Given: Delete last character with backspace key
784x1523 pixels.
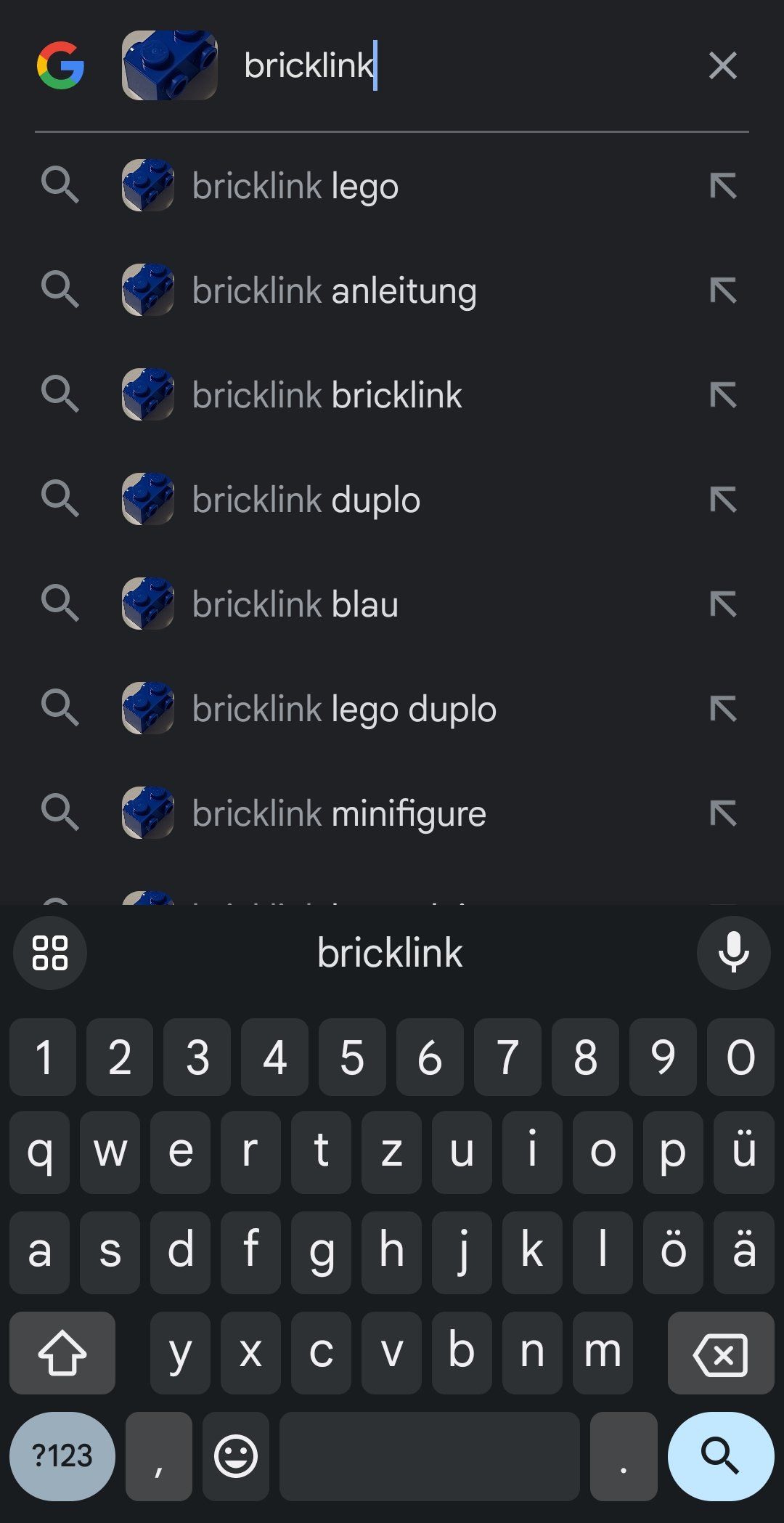Looking at the screenshot, I should tap(720, 1353).
